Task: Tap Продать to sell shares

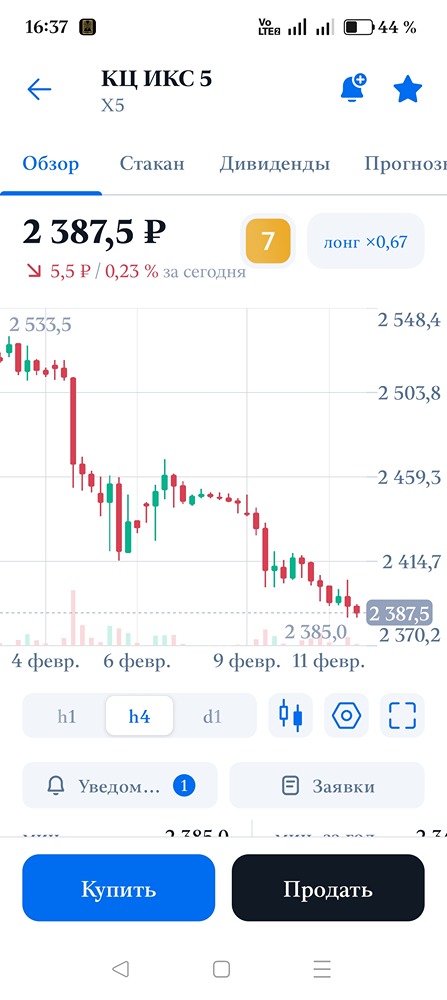Action: click(x=328, y=888)
